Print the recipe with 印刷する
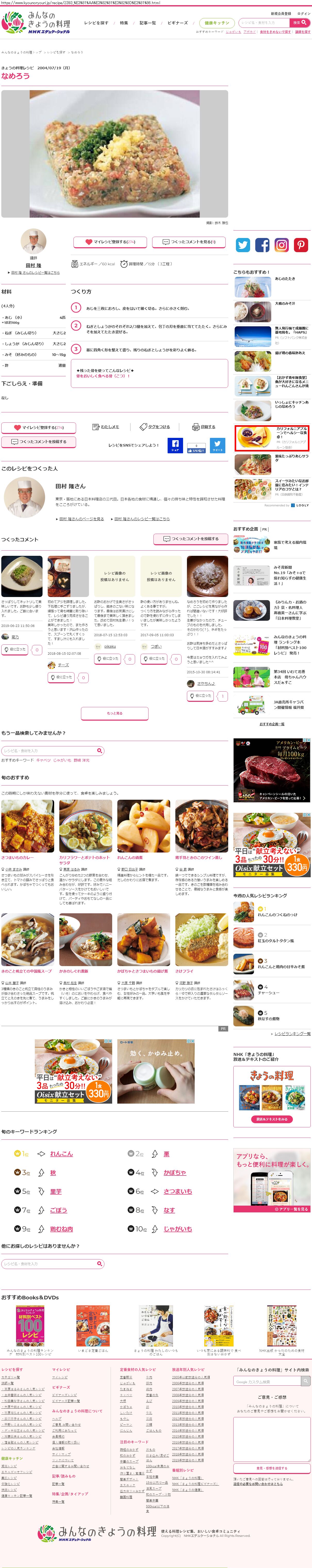312x1568 pixels. click(203, 427)
